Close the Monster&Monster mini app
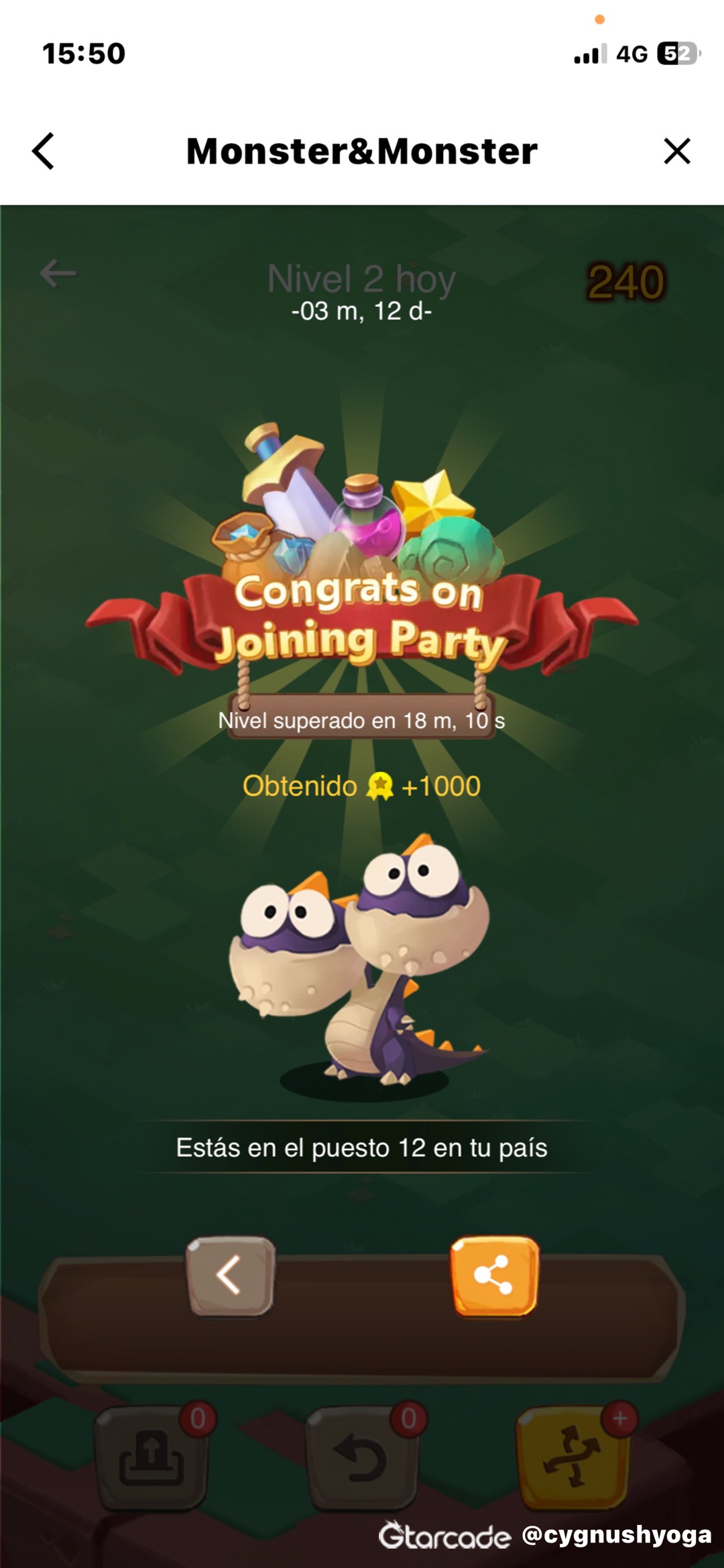 [x=676, y=151]
